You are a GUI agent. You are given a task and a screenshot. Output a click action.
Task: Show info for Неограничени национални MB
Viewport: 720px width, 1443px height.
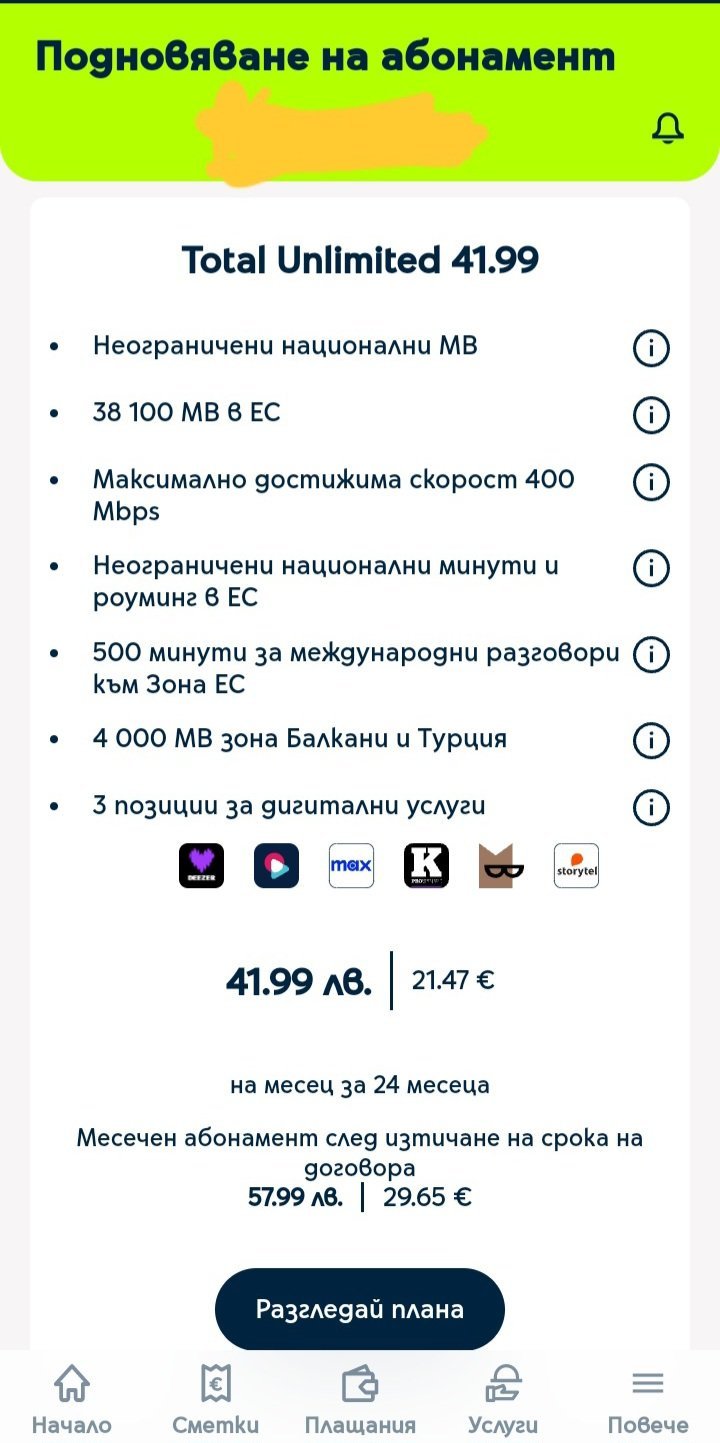pyautogui.click(x=651, y=349)
